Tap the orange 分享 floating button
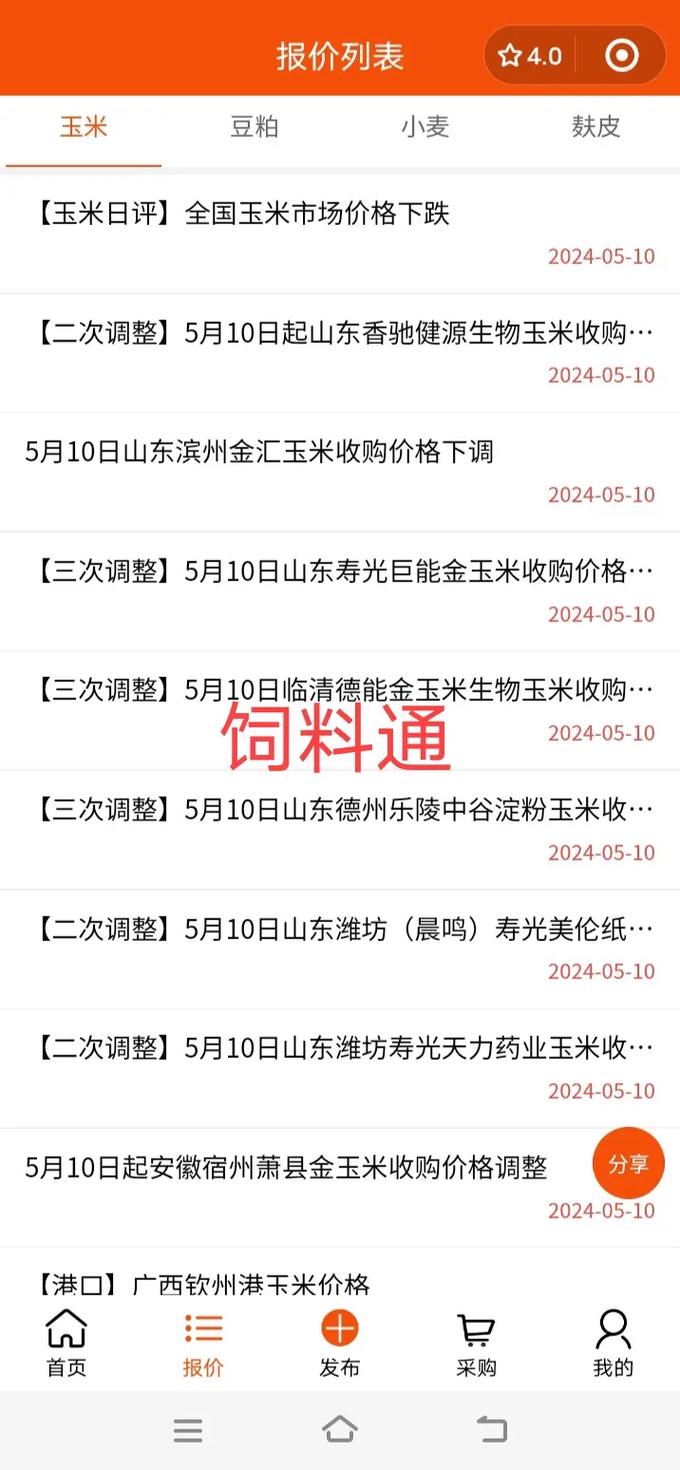The image size is (680, 1470). click(628, 1163)
